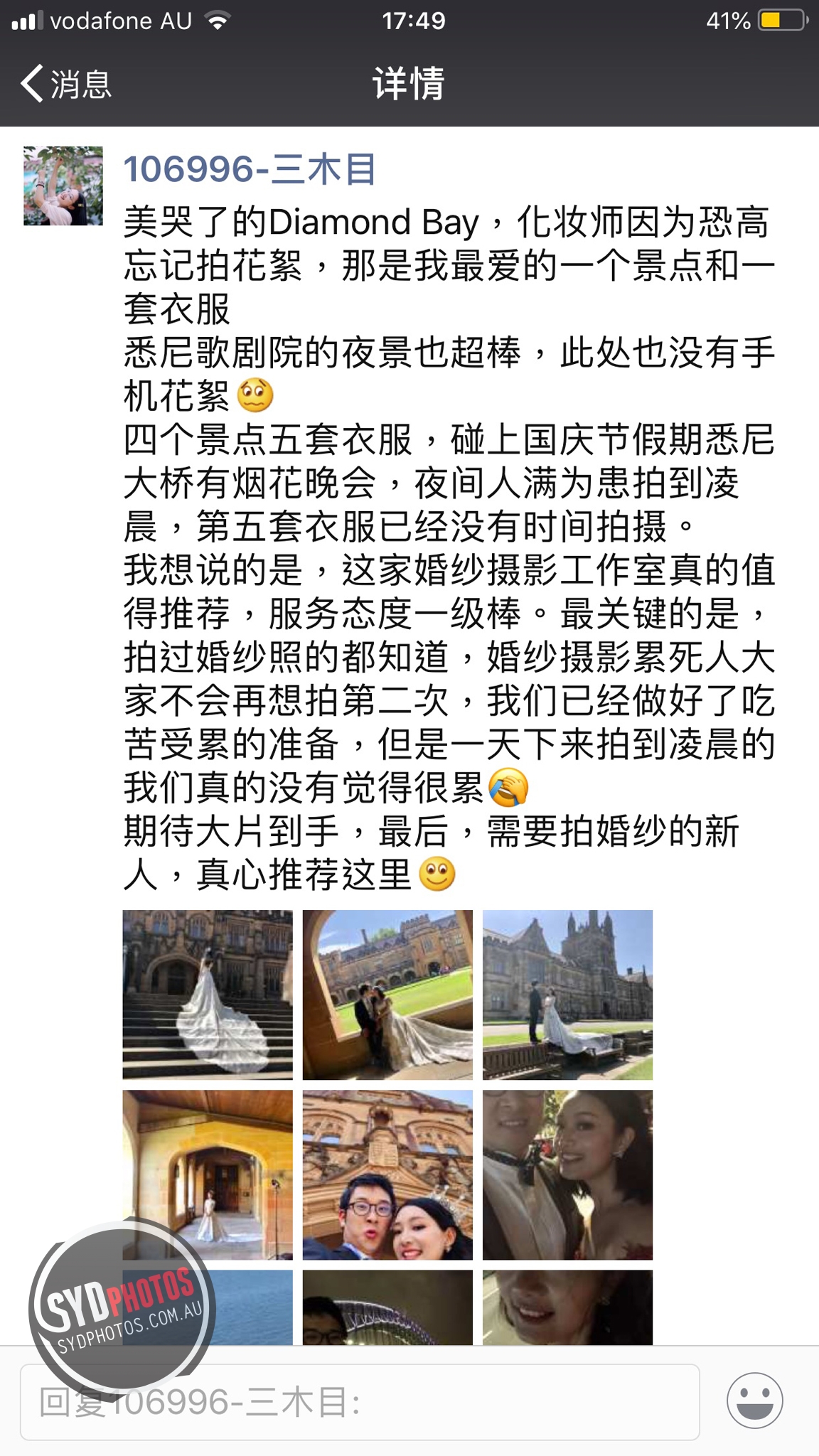Screen dimensions: 819x1456
Task: Open night photo of Harbour Bridge
Action: pos(387,1307)
